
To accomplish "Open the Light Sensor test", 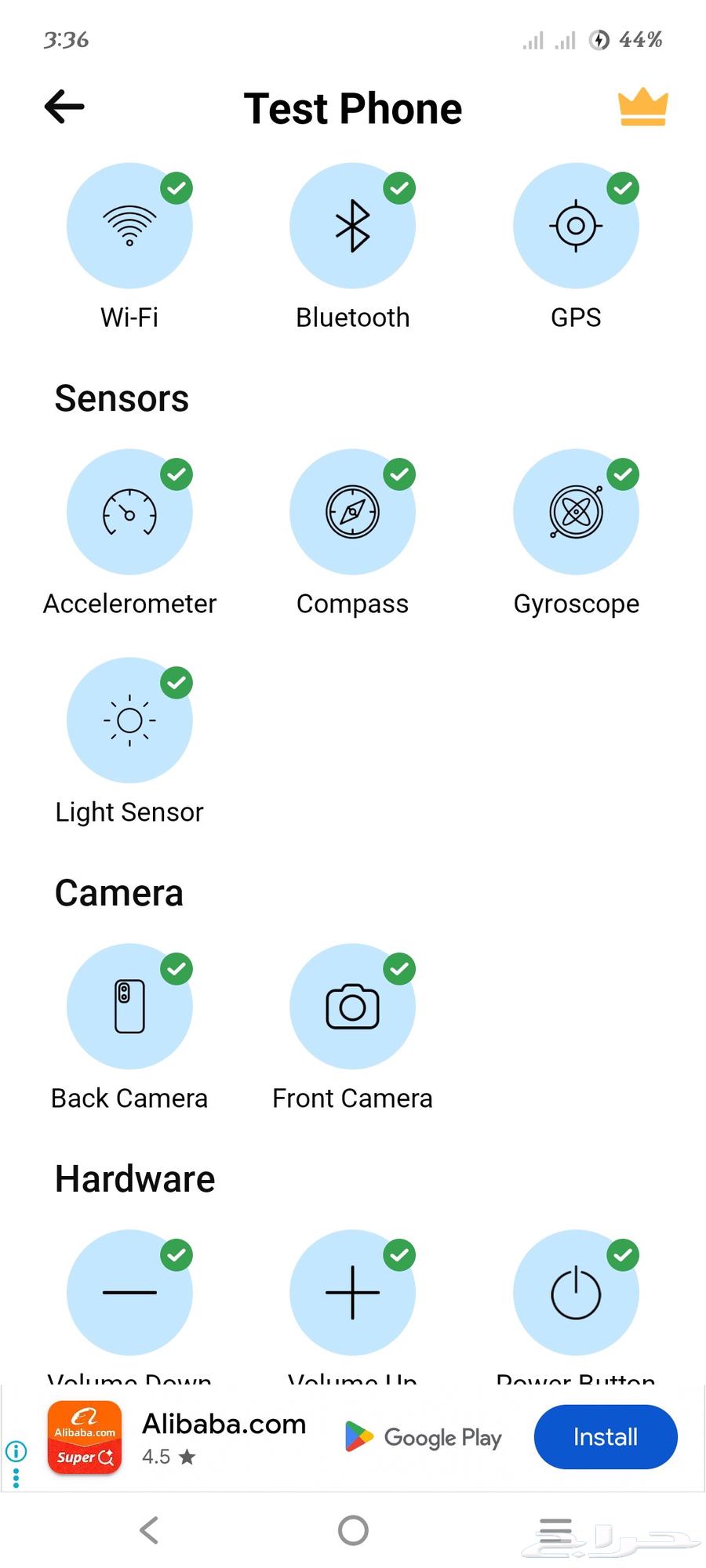I will (129, 720).
